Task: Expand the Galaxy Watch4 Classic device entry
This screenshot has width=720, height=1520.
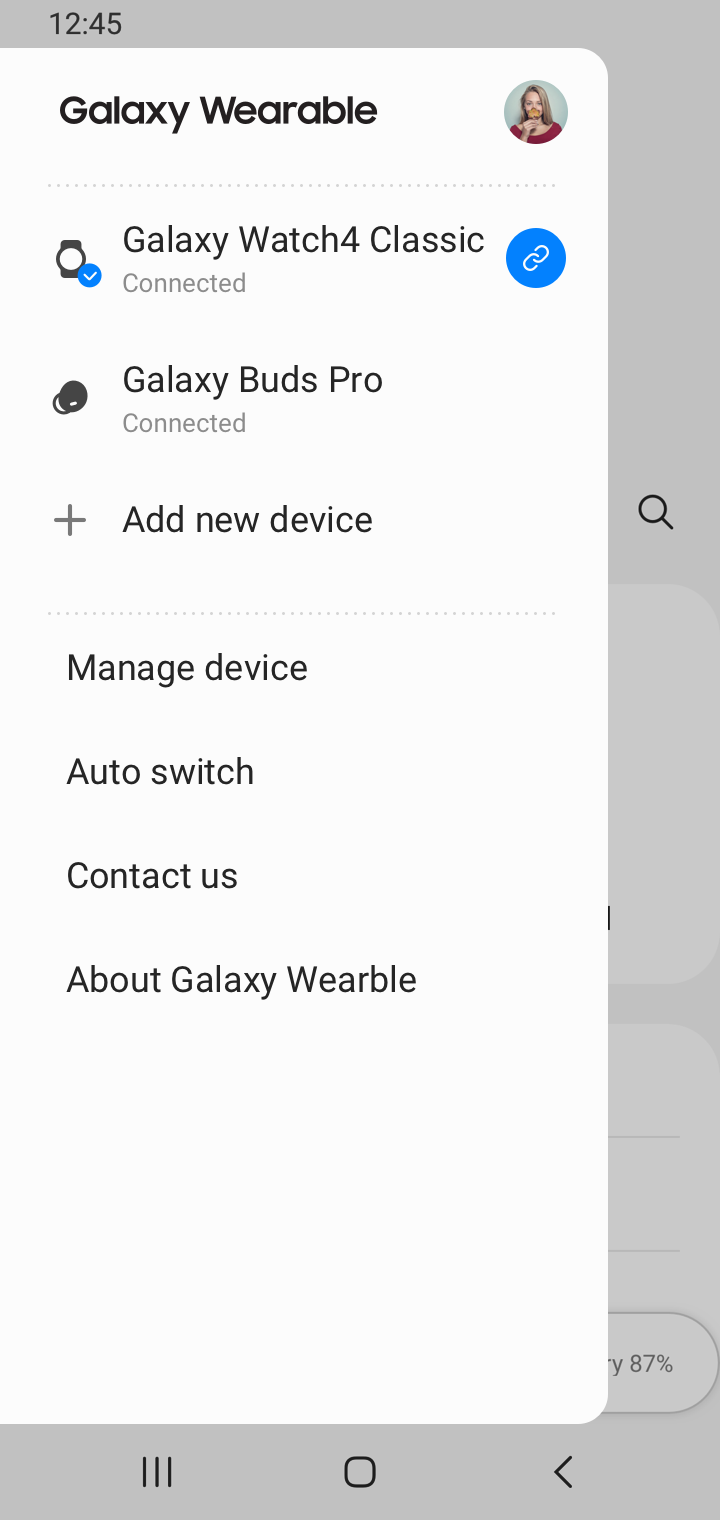Action: pyautogui.click(x=303, y=258)
